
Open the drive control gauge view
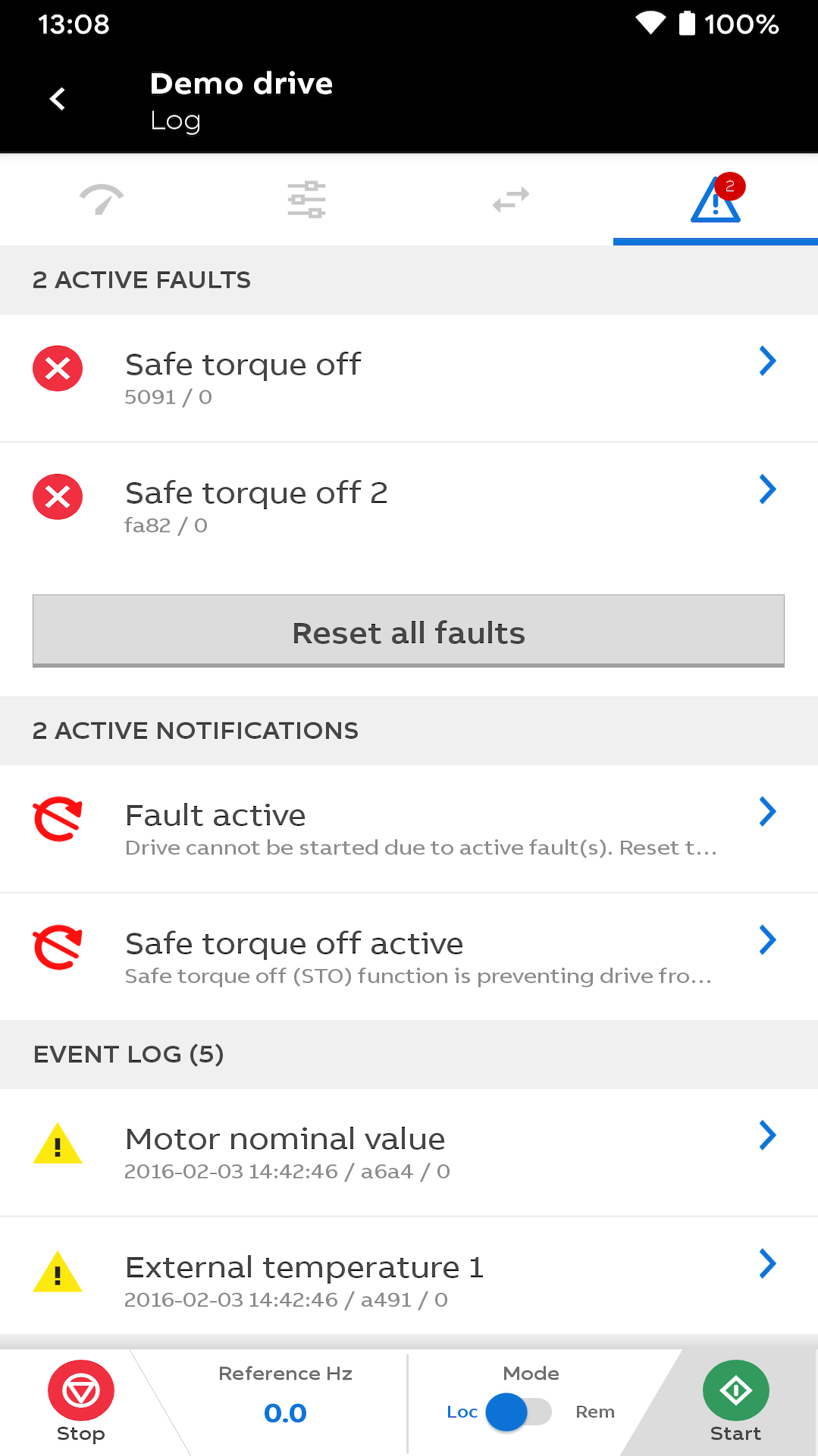[102, 199]
